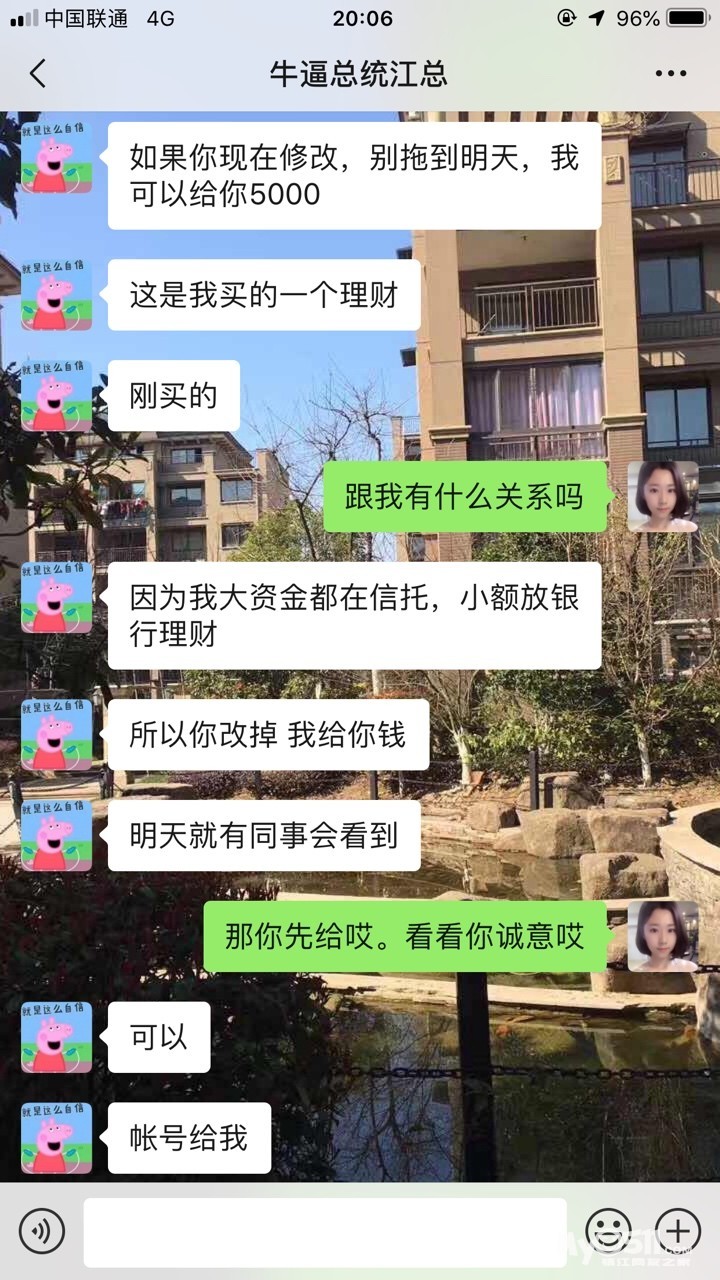This screenshot has width=720, height=1280.
Task: Go back to the chat list
Action: (37, 73)
